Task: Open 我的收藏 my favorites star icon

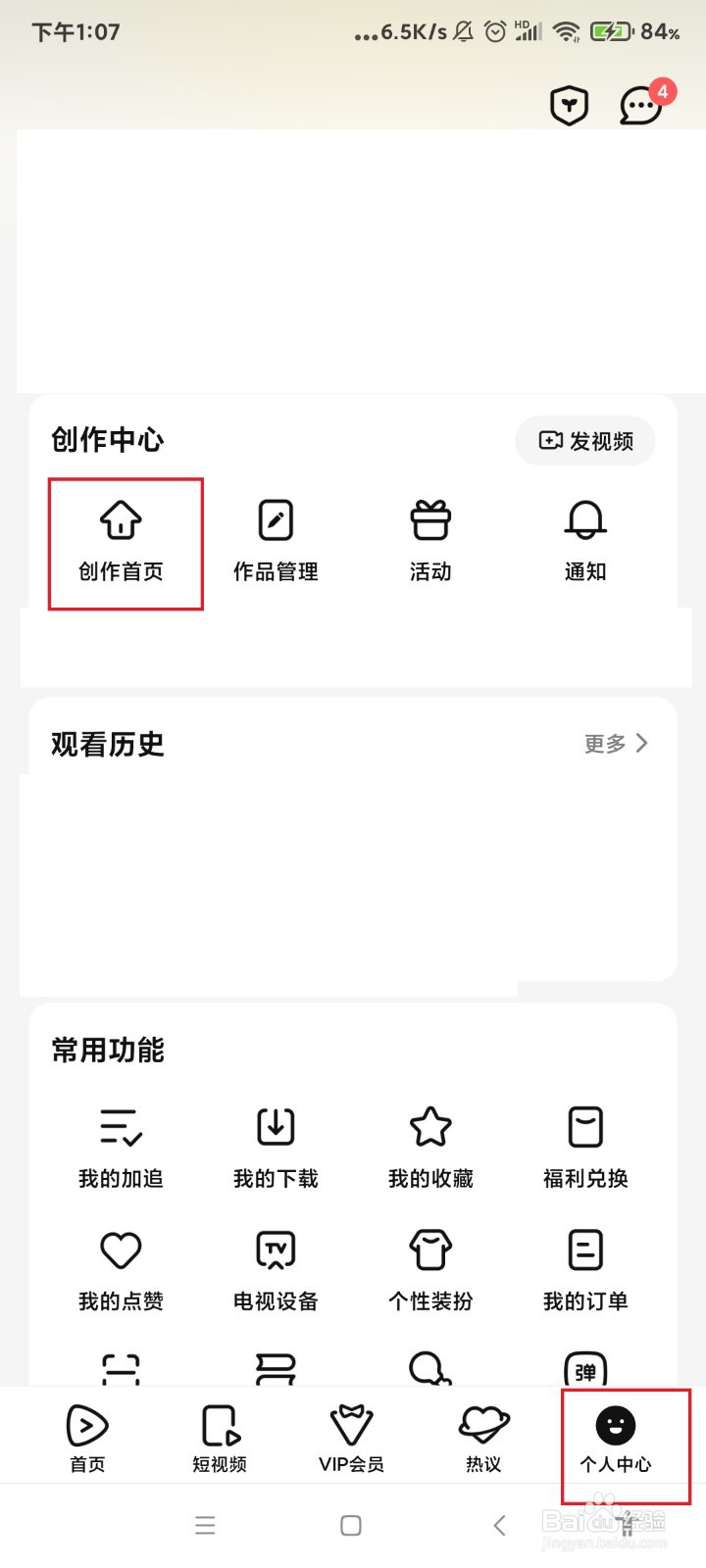Action: click(430, 1147)
